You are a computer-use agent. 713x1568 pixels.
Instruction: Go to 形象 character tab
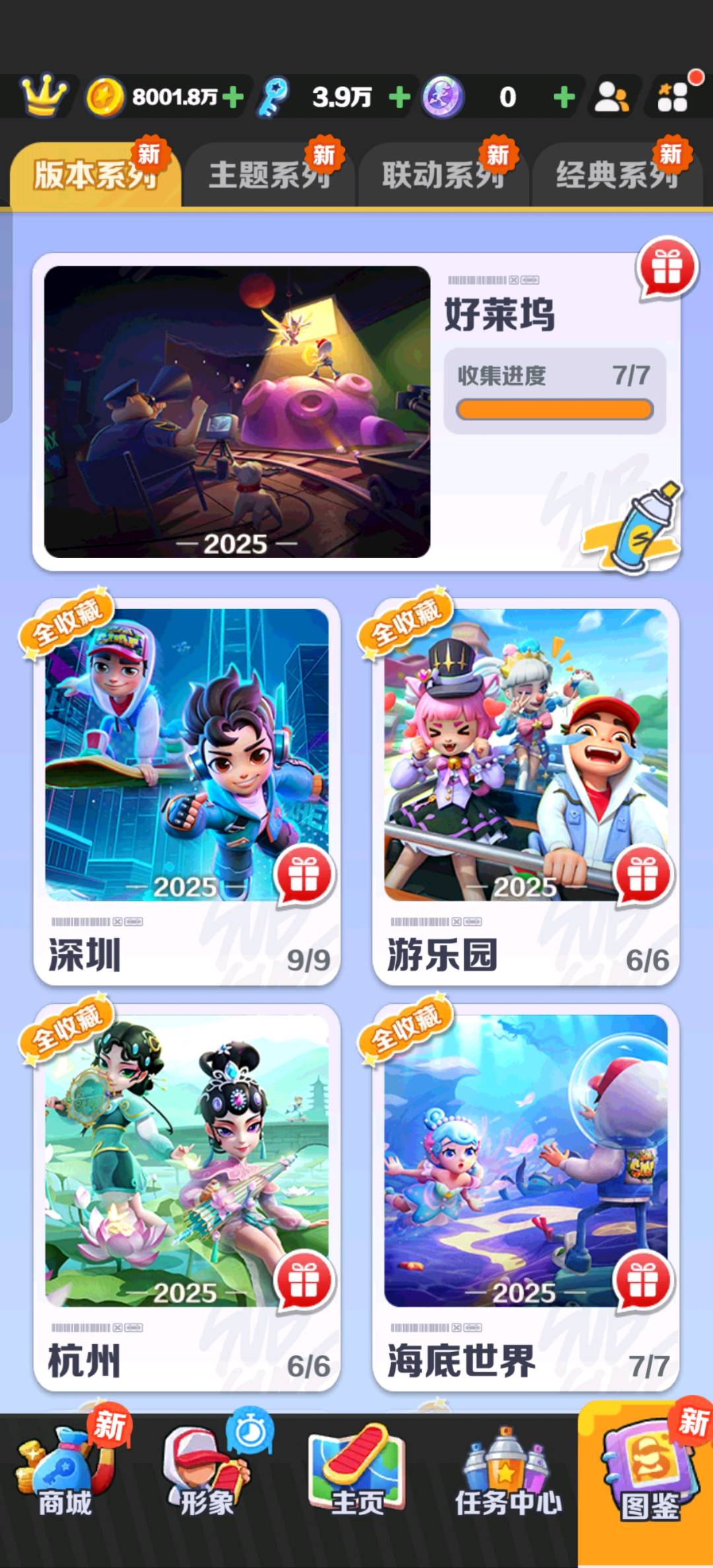(x=207, y=1480)
